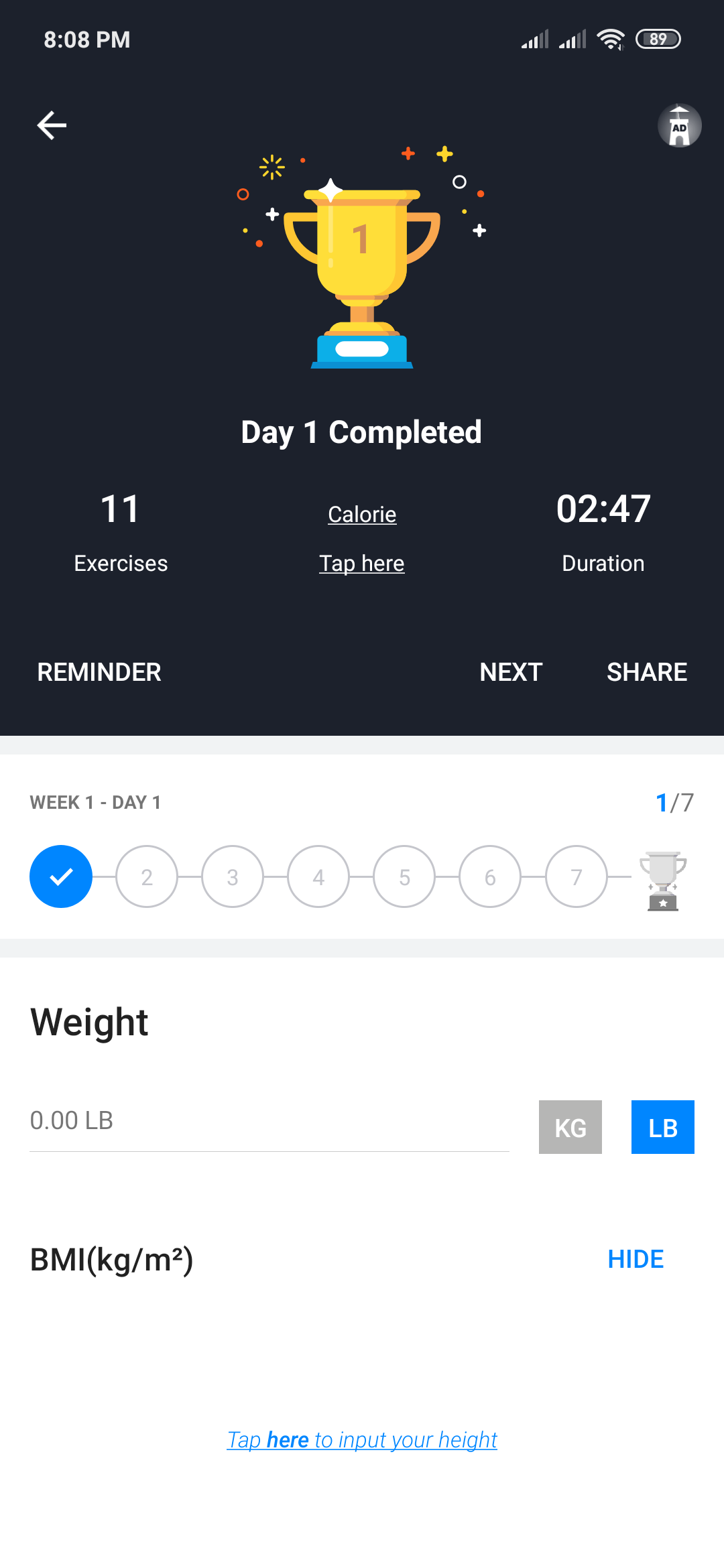The image size is (724, 1568).
Task: Share the Day 1 workout result
Action: coord(647,672)
